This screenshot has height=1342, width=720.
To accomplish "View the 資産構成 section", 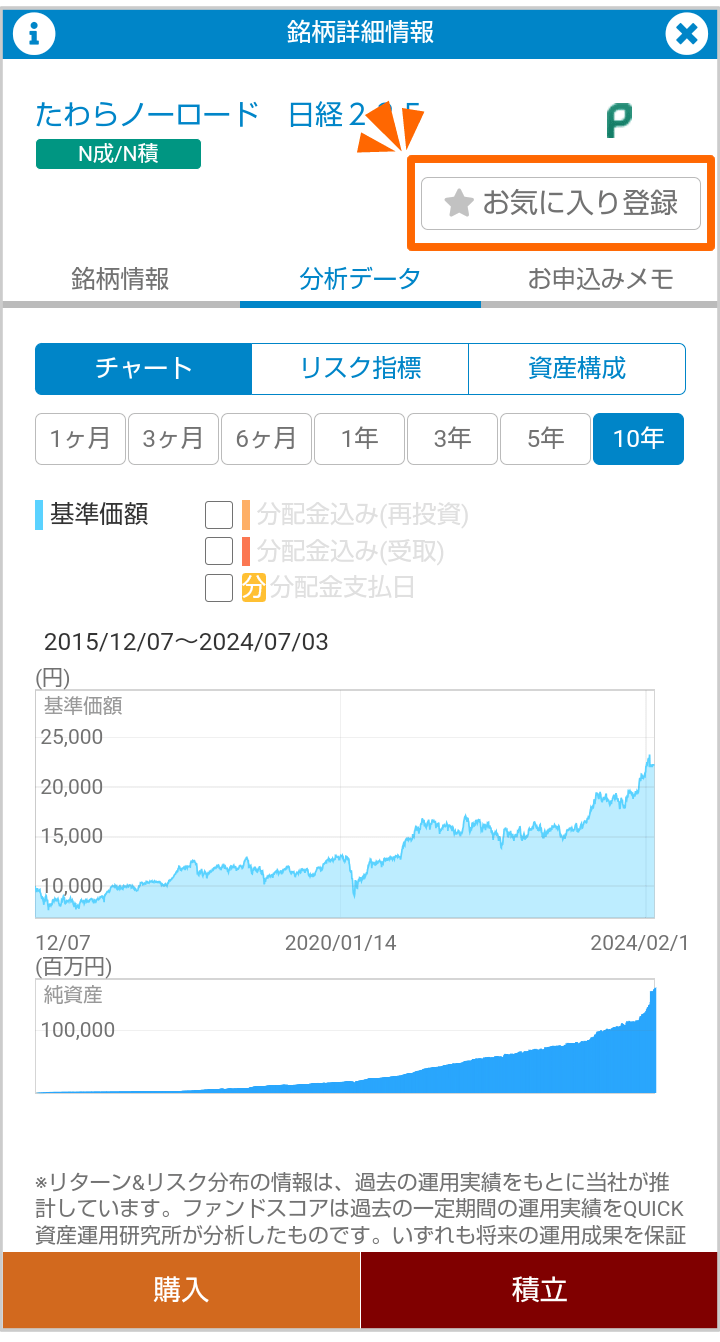I will point(577,369).
